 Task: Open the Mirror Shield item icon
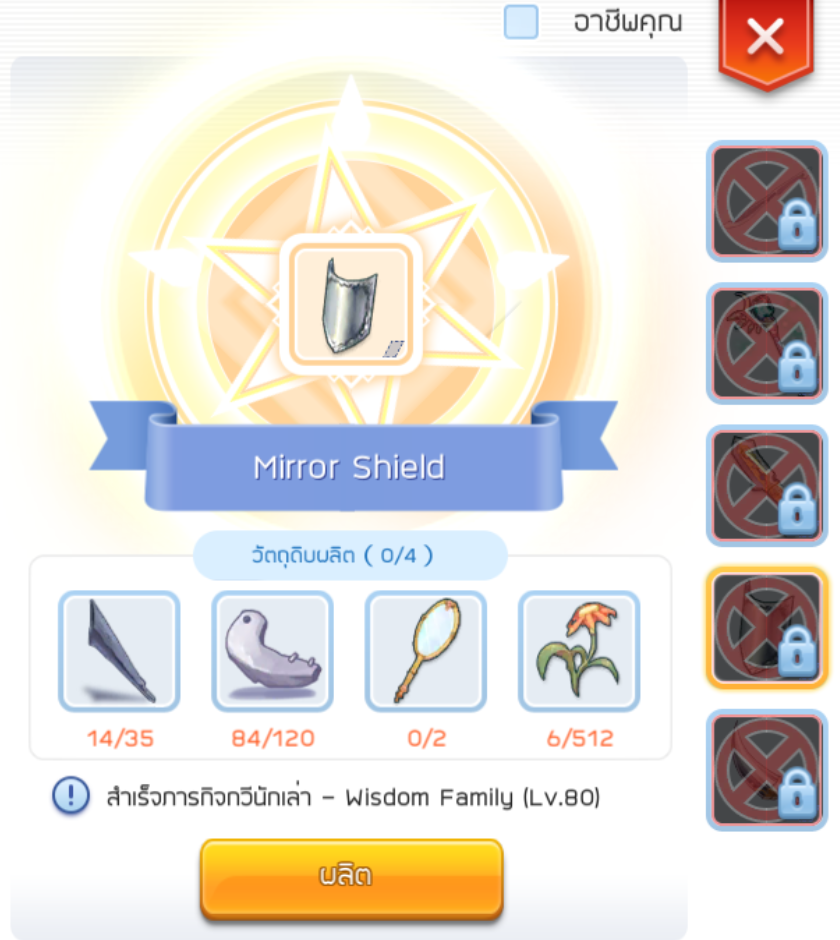click(350, 303)
